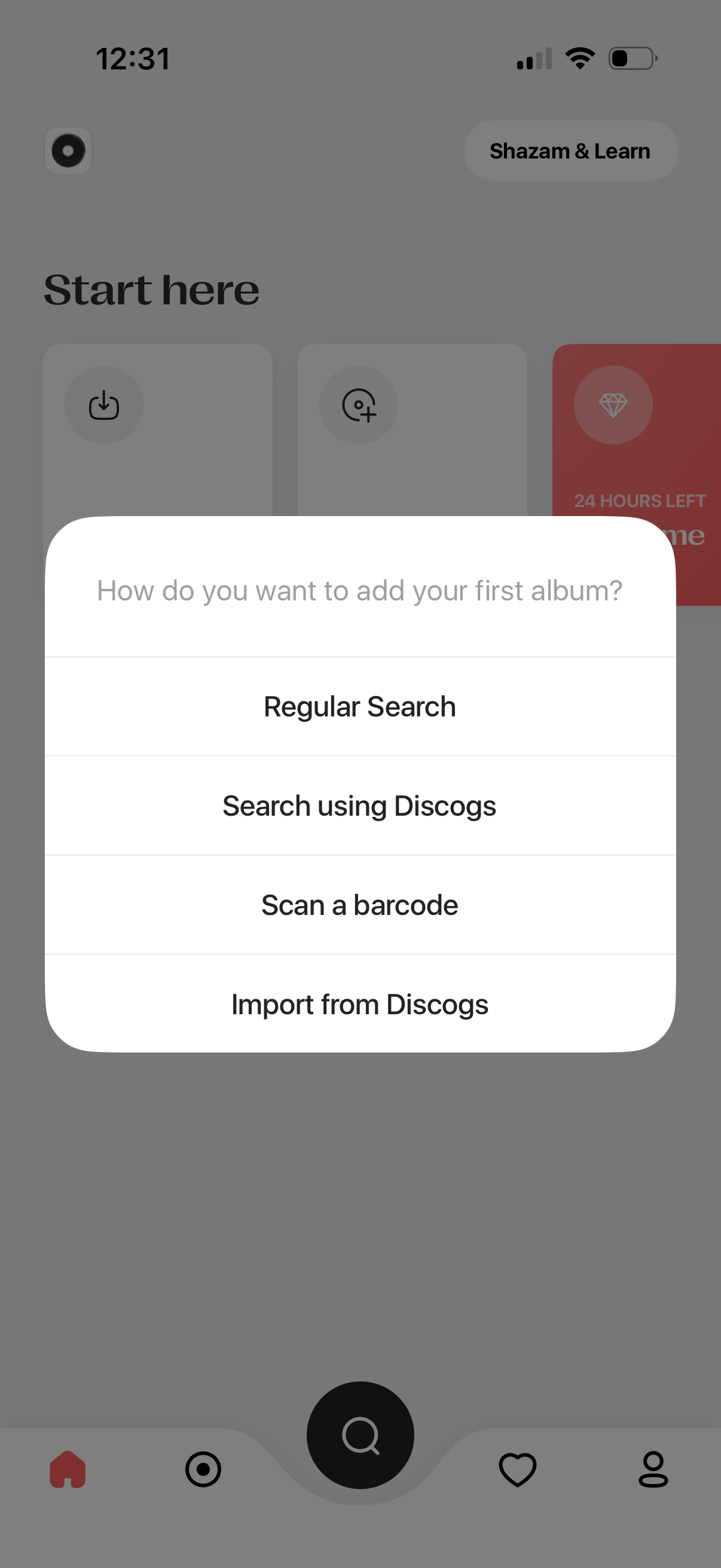Select Search using Discogs option
The image size is (721, 1568).
click(360, 806)
